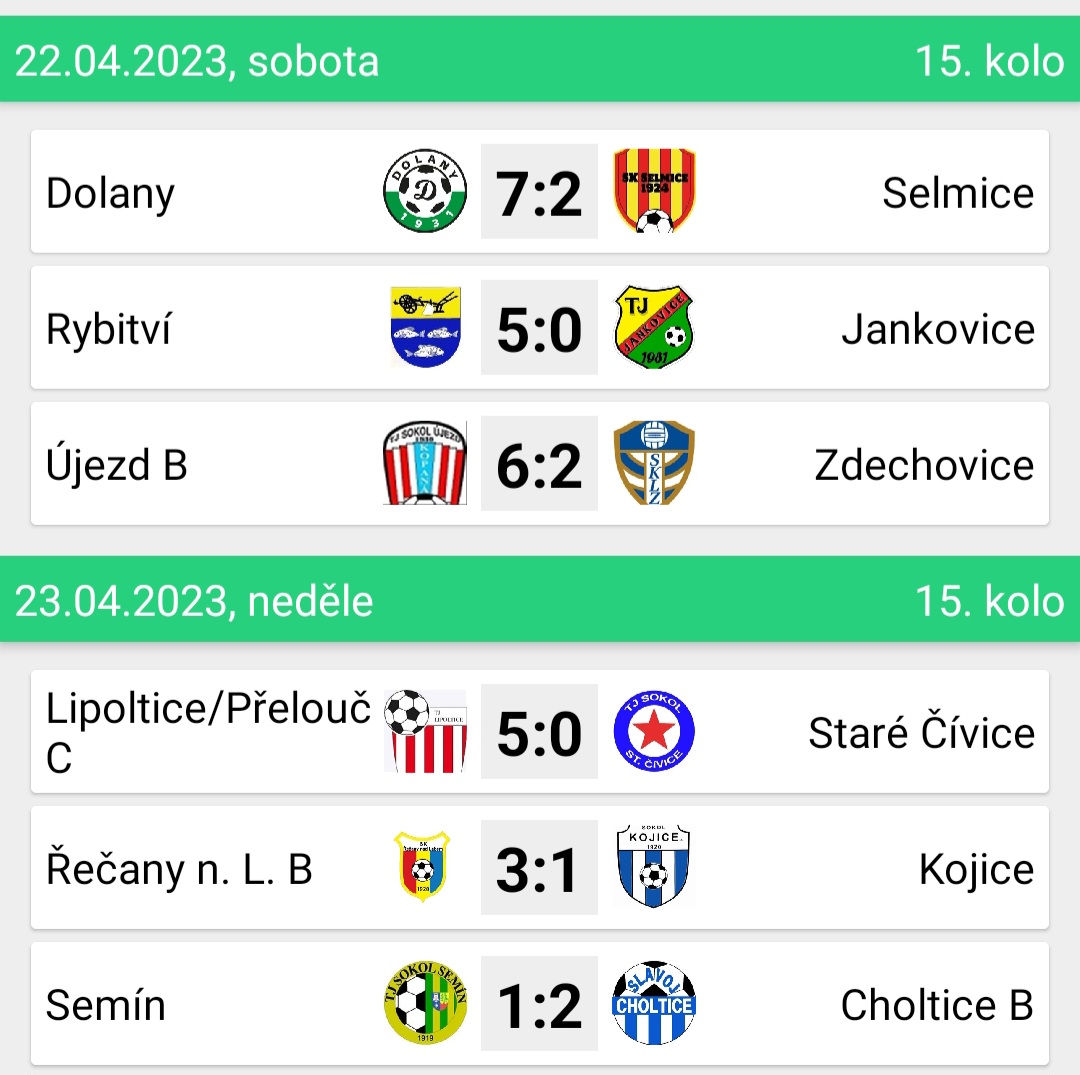Open the Rybitví vs Jankovice match result

(x=539, y=328)
